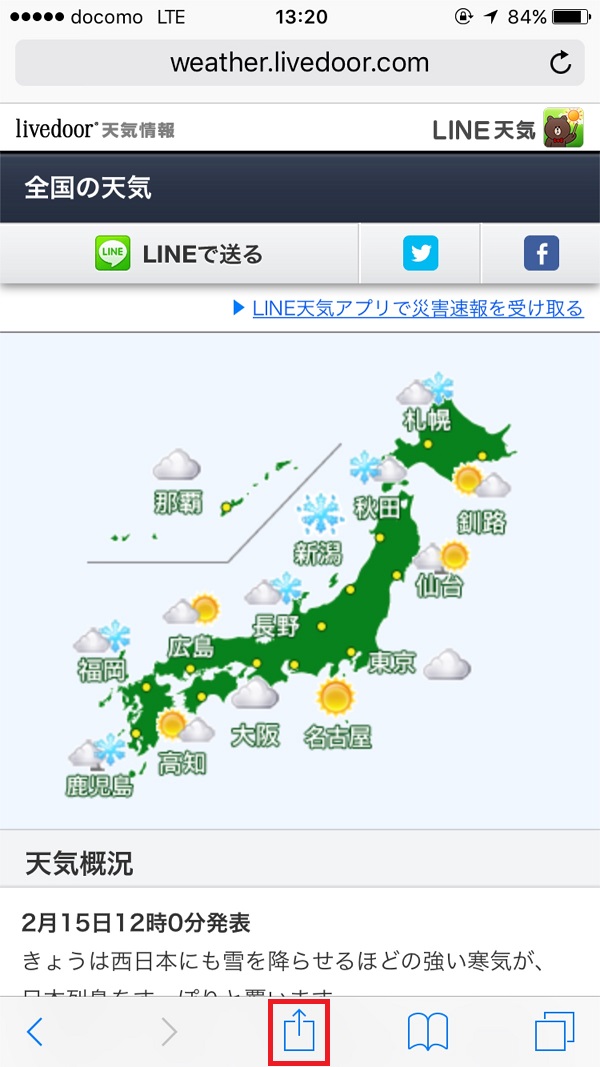
Task: Open the Safari share sheet
Action: pyautogui.click(x=299, y=1032)
